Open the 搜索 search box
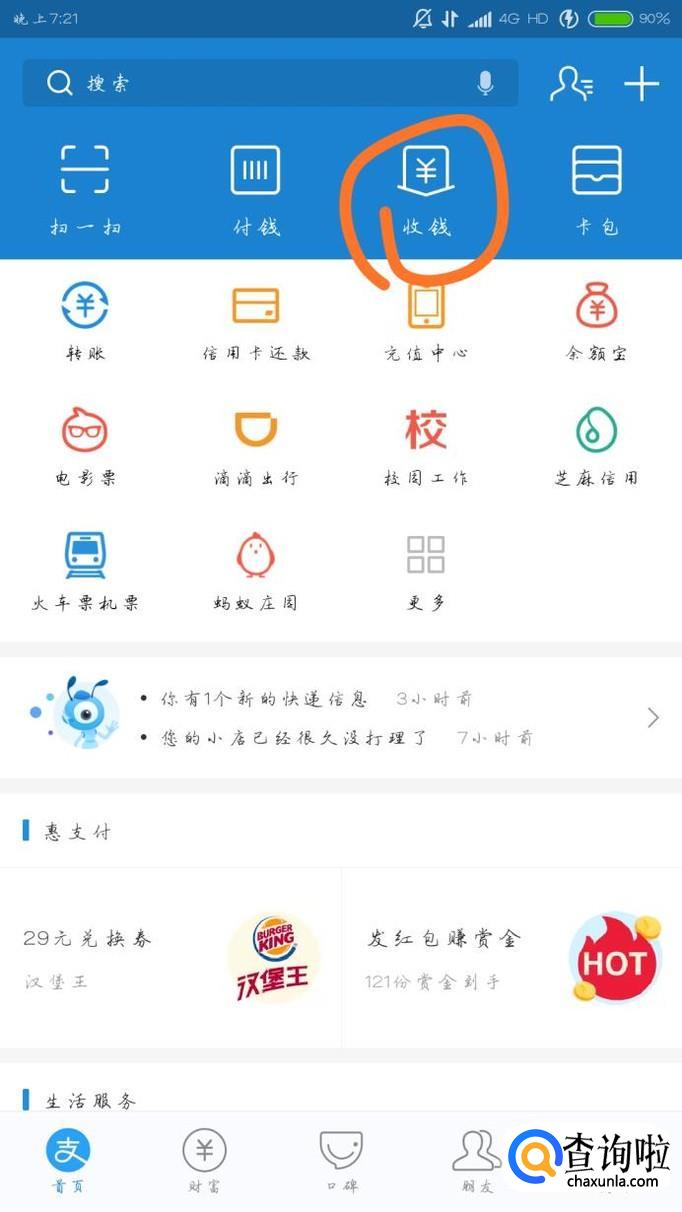682x1212 pixels. 250,83
